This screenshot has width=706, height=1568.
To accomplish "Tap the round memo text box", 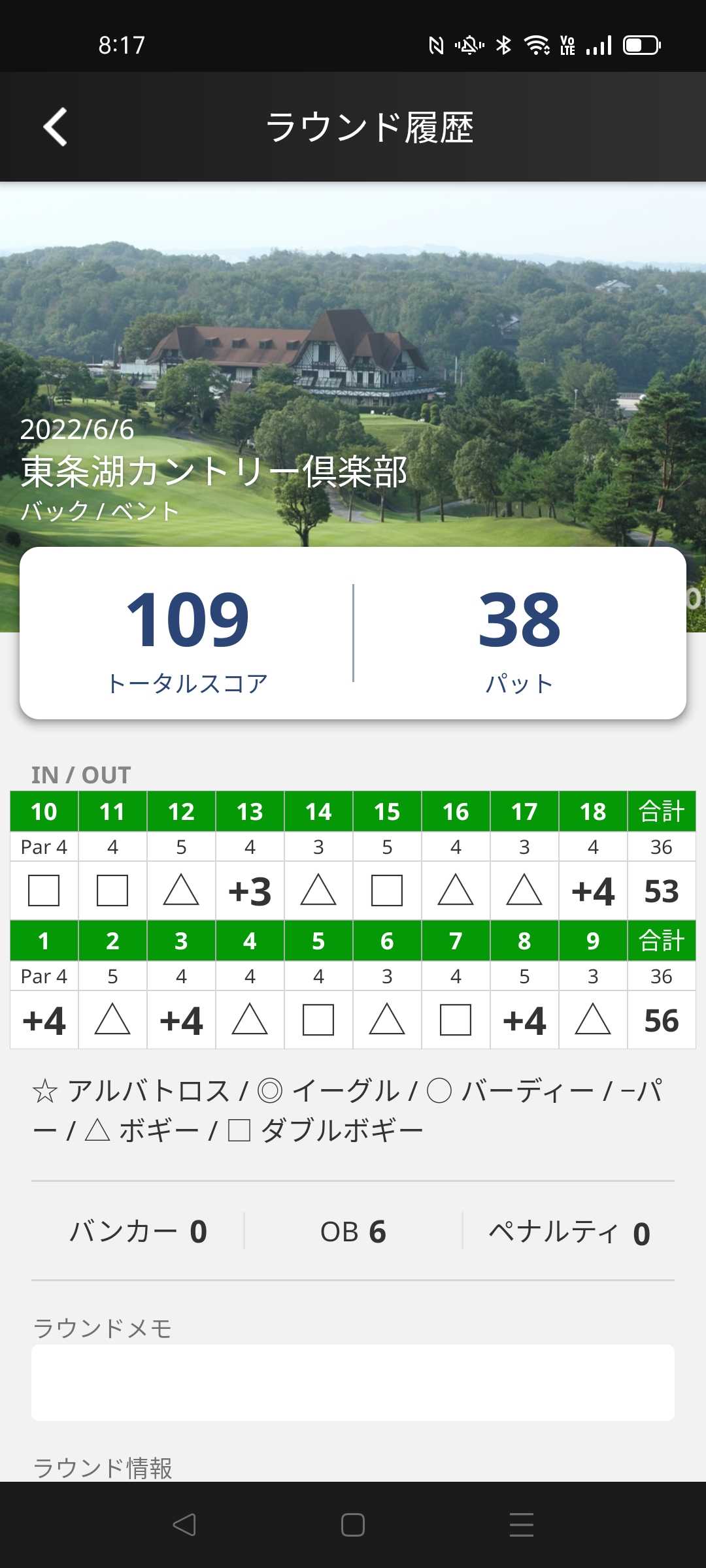I will pos(353,1382).
